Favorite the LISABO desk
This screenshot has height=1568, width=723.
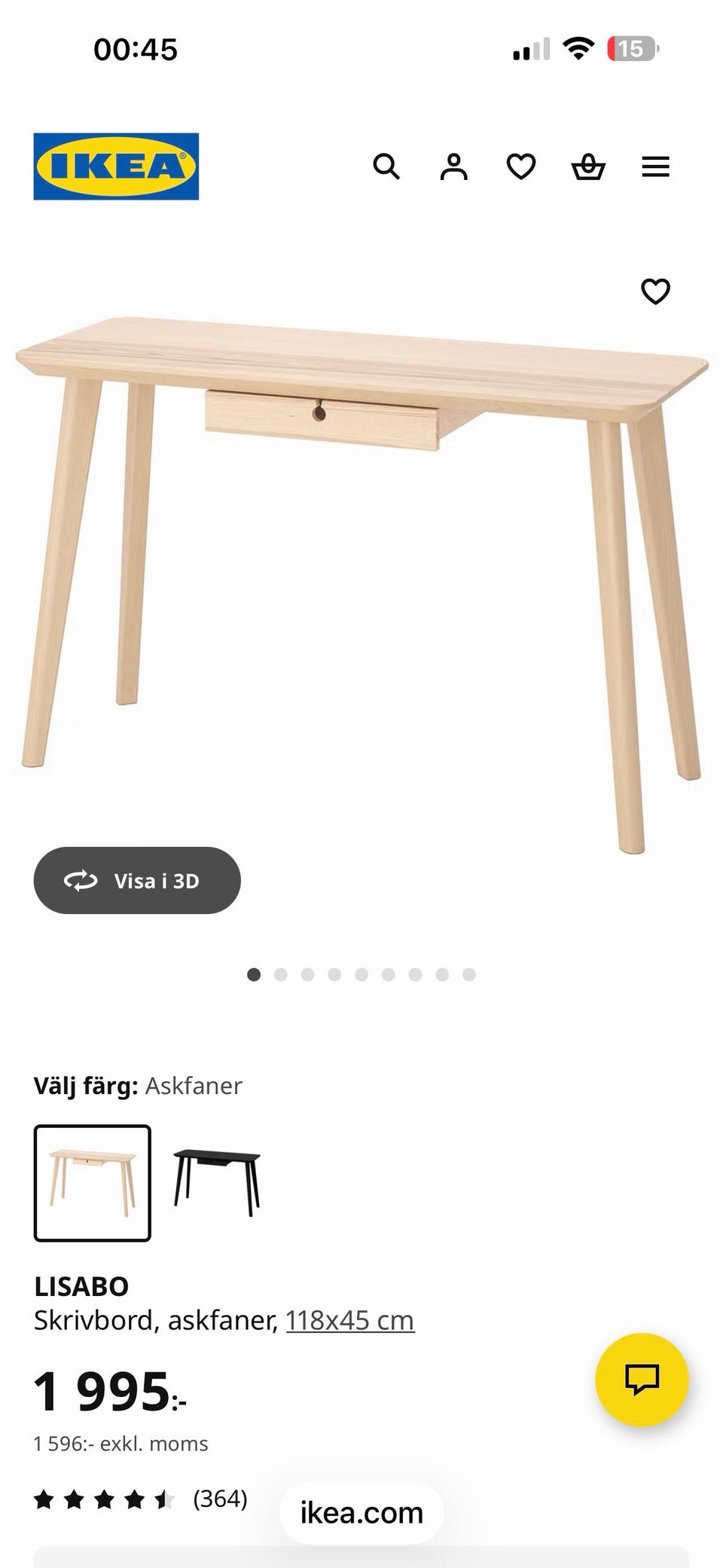(x=657, y=291)
